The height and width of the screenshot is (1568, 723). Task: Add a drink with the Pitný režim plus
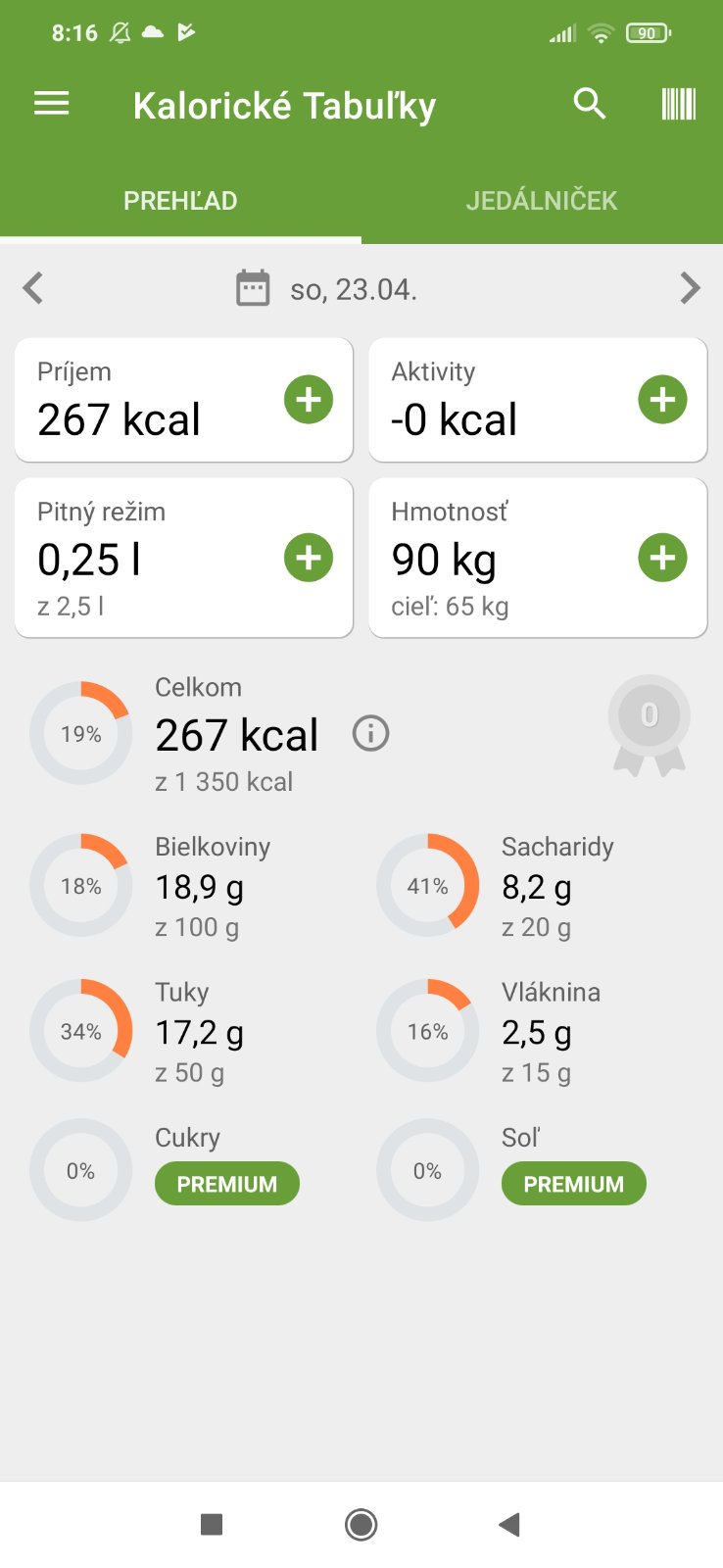[309, 558]
